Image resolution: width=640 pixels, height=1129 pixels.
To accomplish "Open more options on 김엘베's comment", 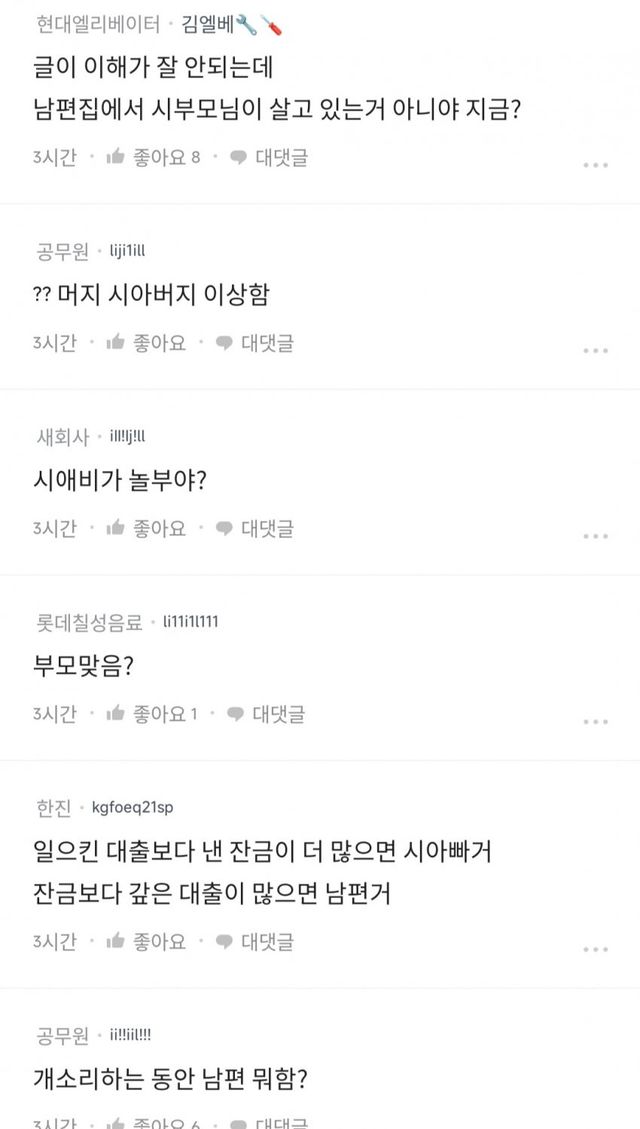I will 595,165.
